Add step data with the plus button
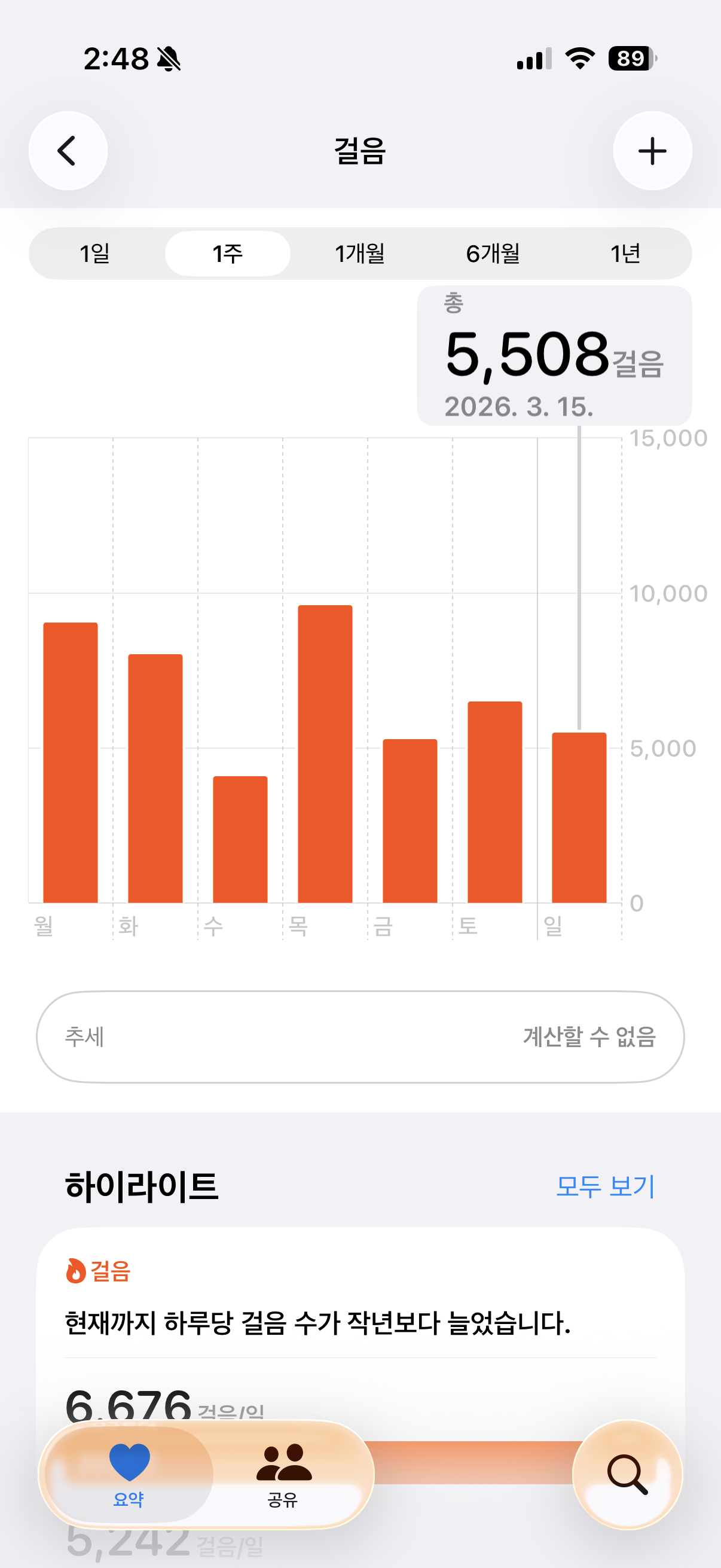 (x=652, y=151)
